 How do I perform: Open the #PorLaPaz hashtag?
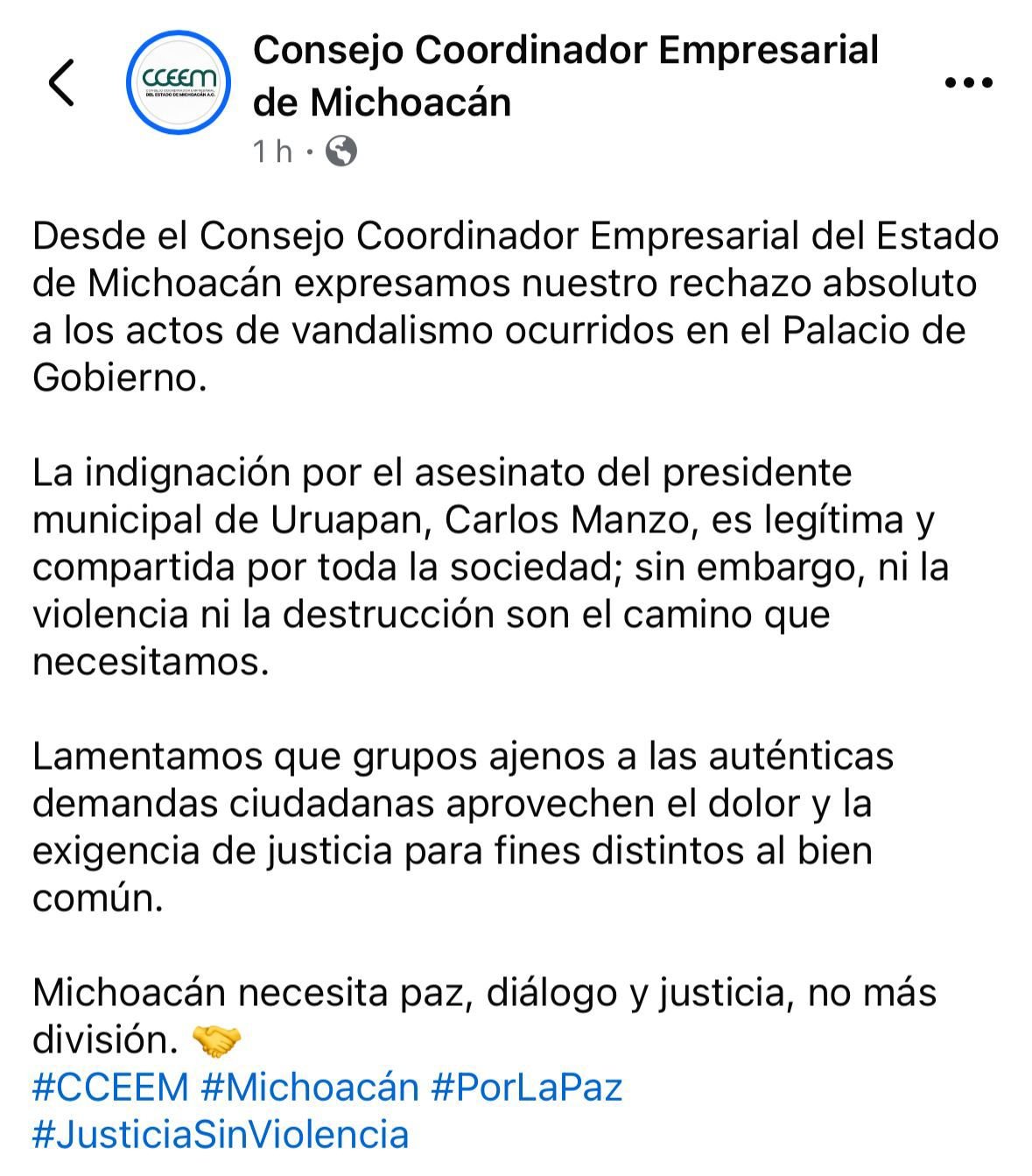(526, 1088)
